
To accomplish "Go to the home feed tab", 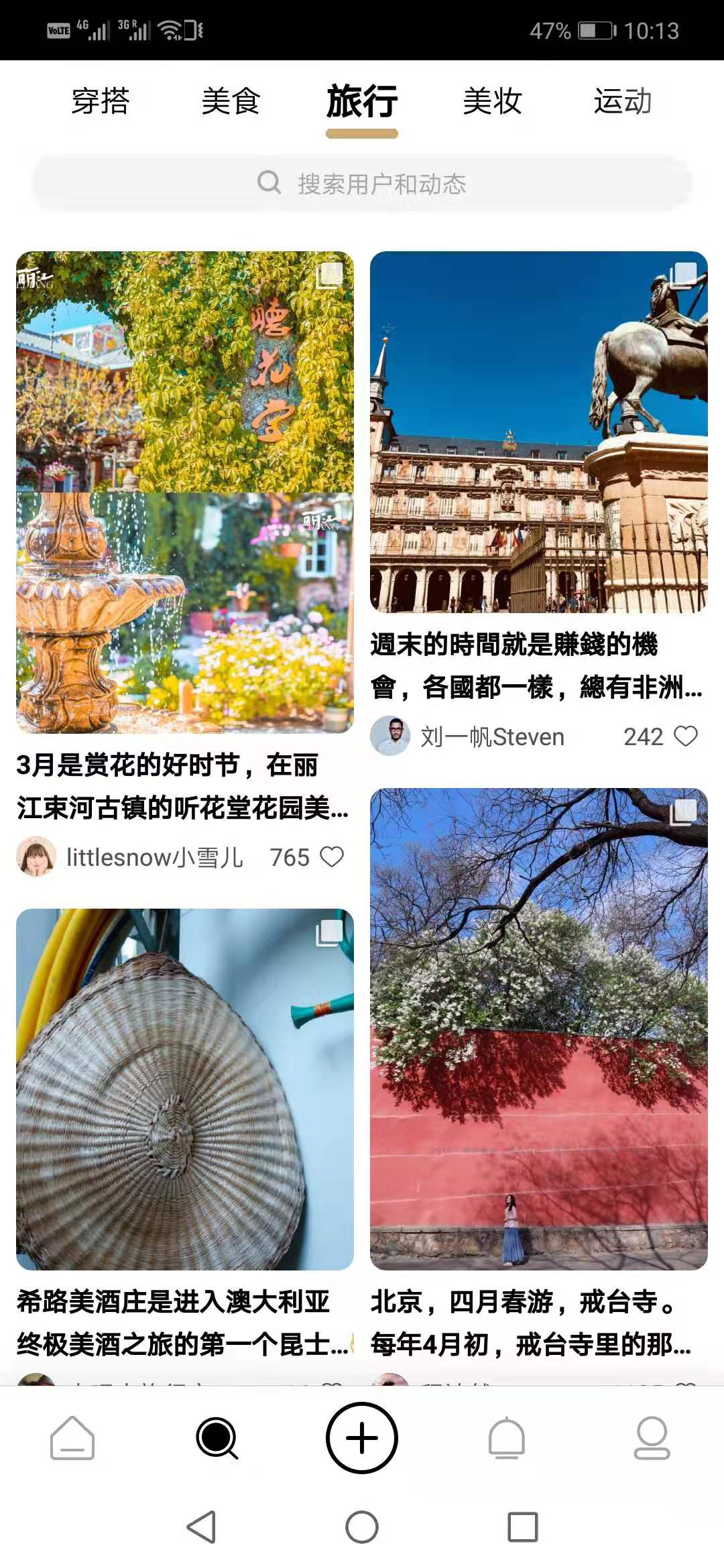I will pos(72,1438).
